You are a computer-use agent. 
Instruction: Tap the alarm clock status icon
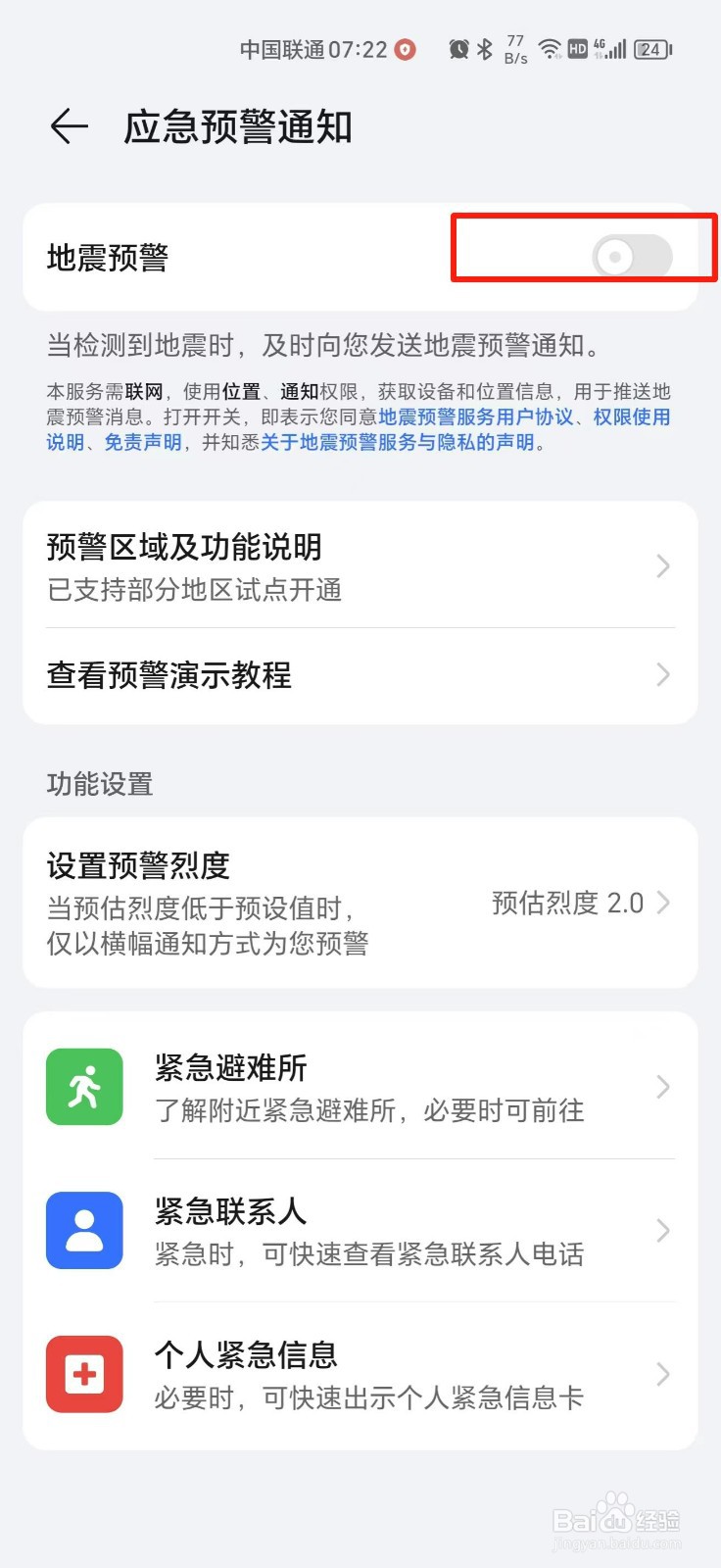[457, 48]
